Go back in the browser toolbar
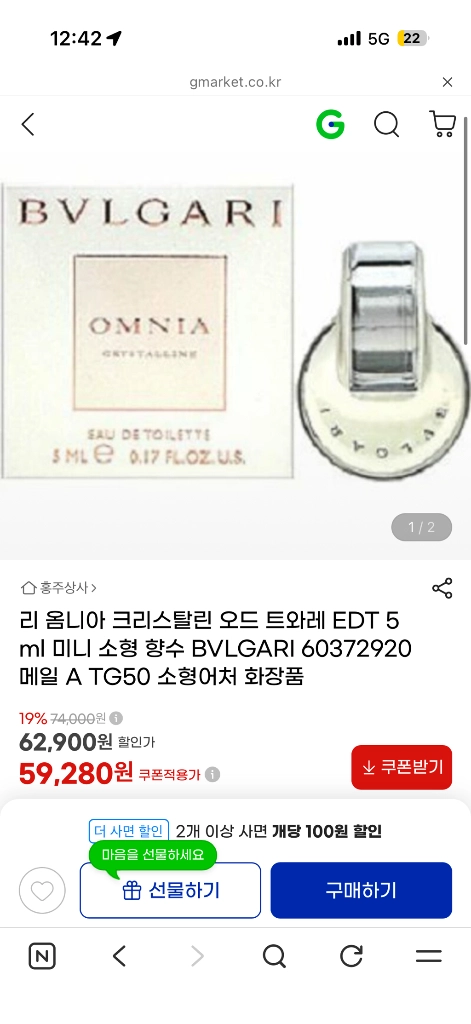Screen dimensions: 471x1024 point(119,957)
